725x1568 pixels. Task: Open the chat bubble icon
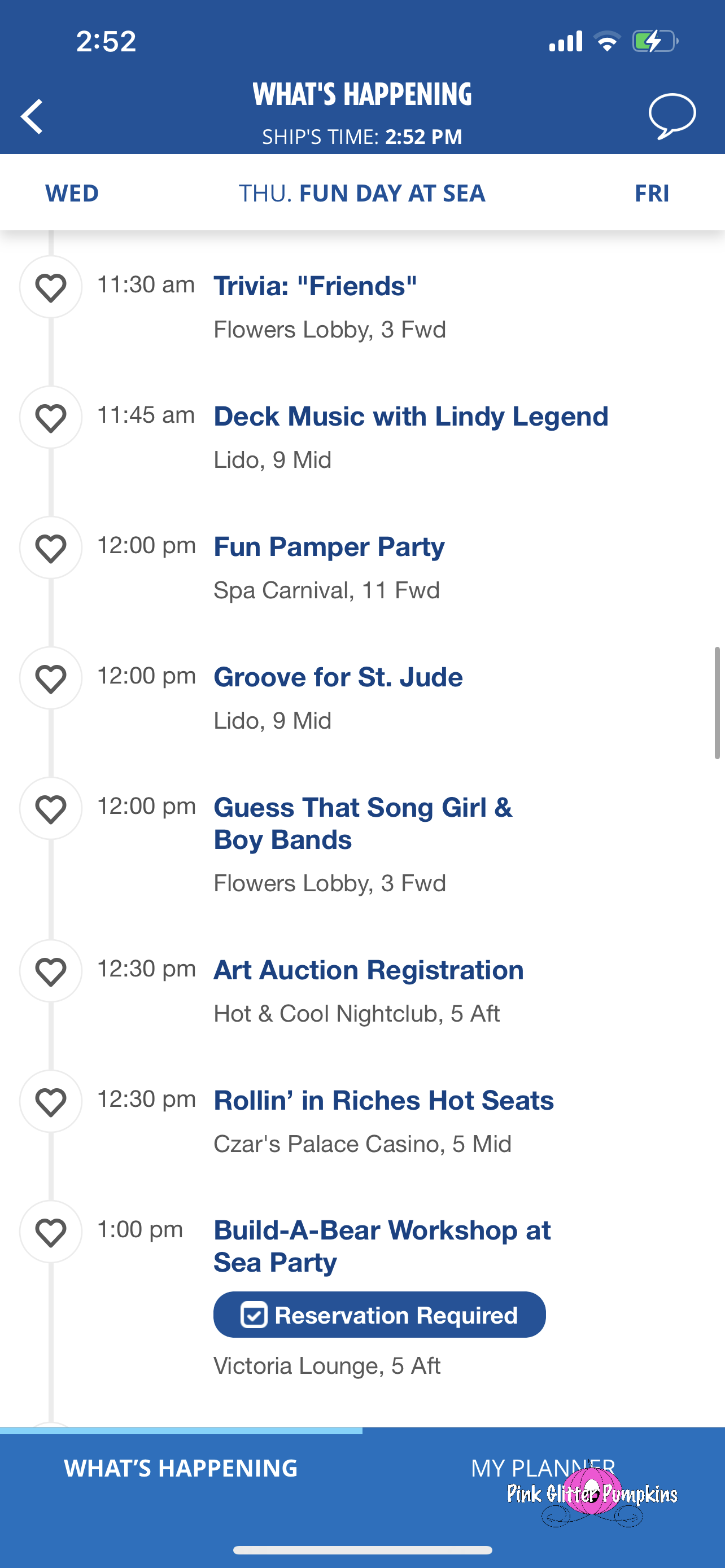click(671, 116)
